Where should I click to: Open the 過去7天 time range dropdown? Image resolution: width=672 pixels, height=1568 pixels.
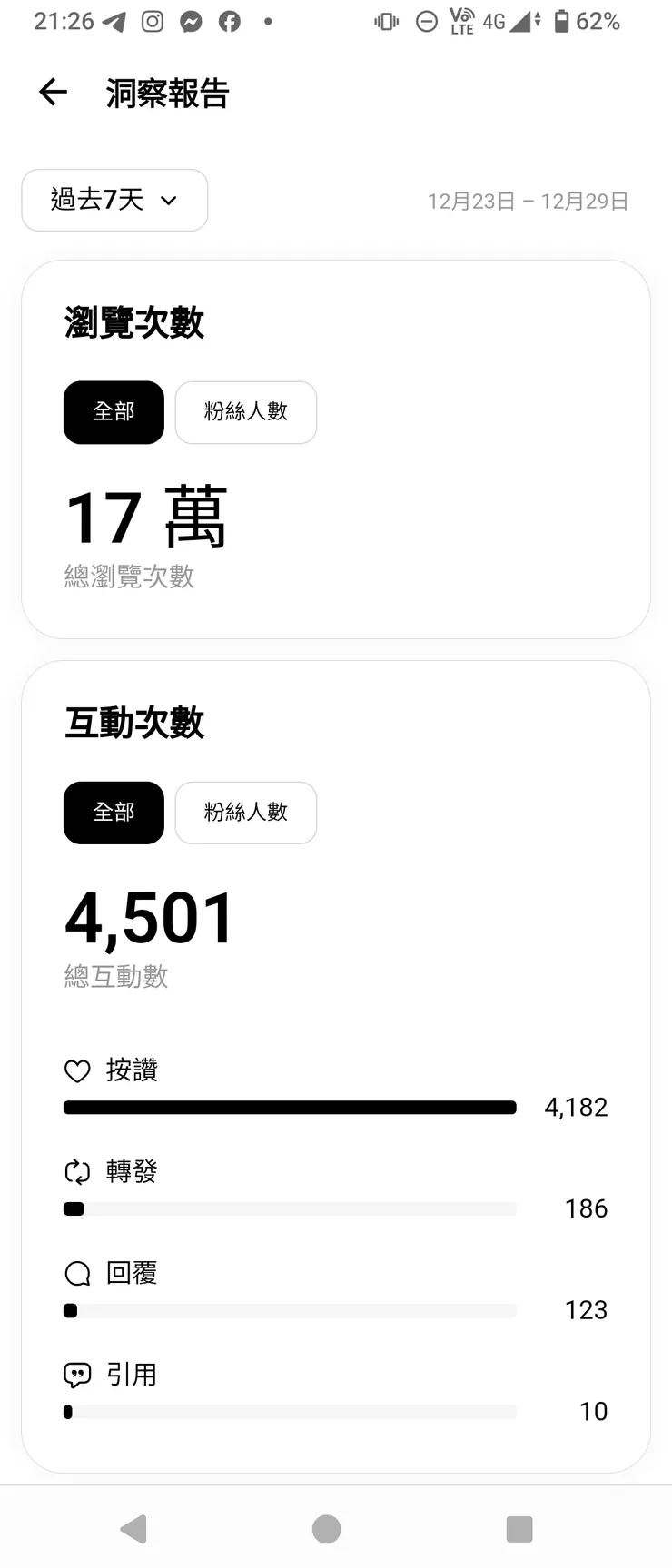click(x=114, y=201)
